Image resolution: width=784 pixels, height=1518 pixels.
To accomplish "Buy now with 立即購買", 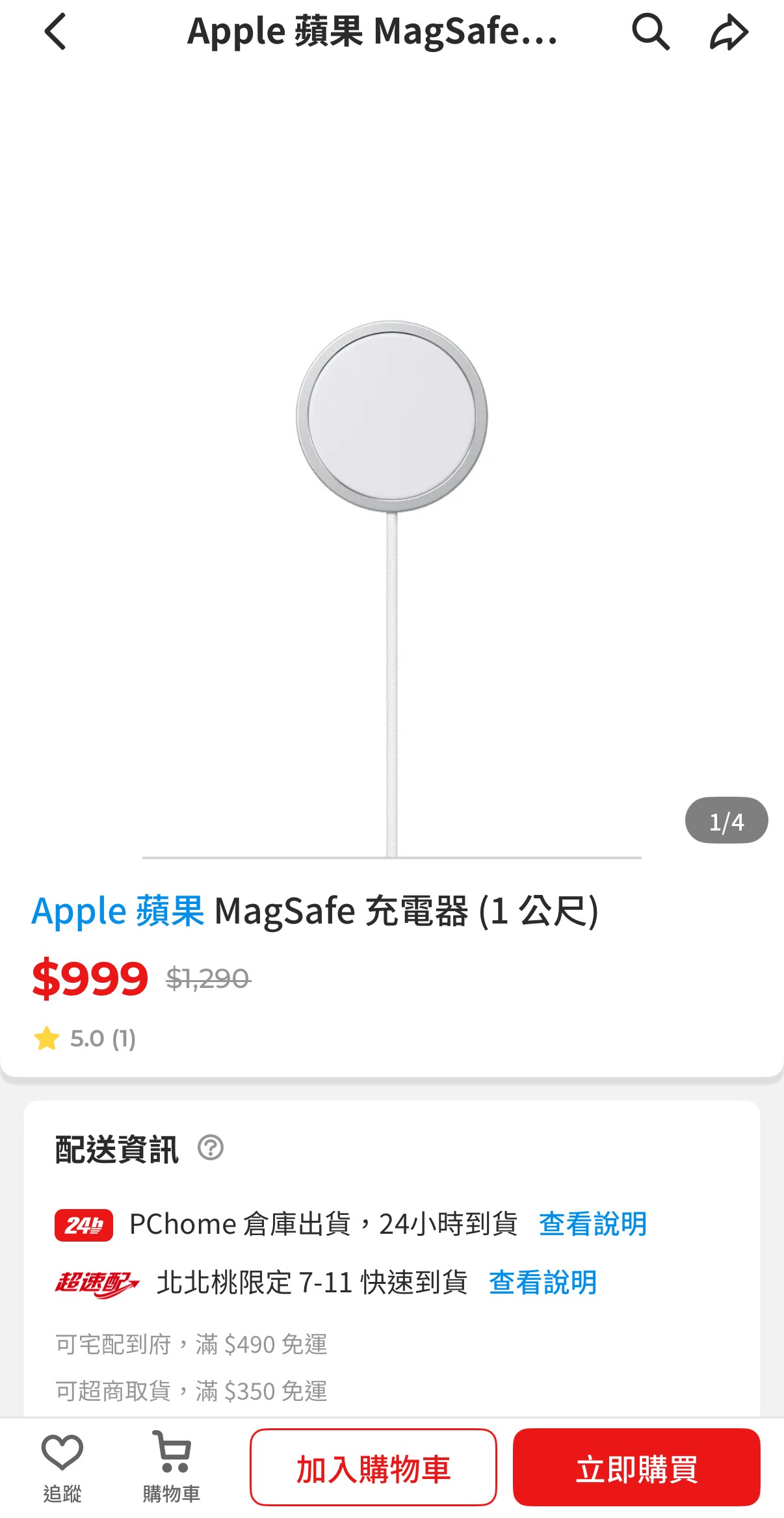I will (x=636, y=1469).
